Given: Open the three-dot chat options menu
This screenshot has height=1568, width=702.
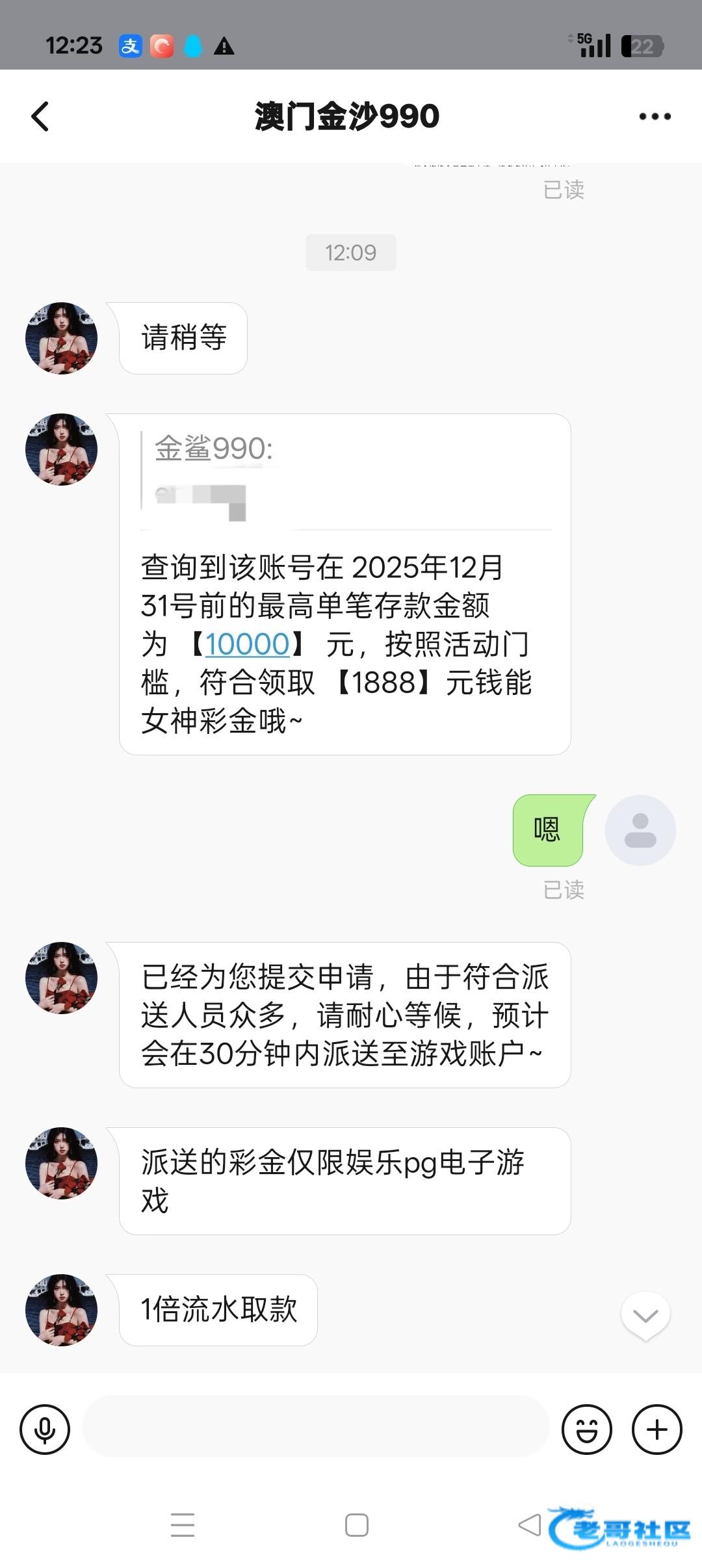Looking at the screenshot, I should point(655,117).
